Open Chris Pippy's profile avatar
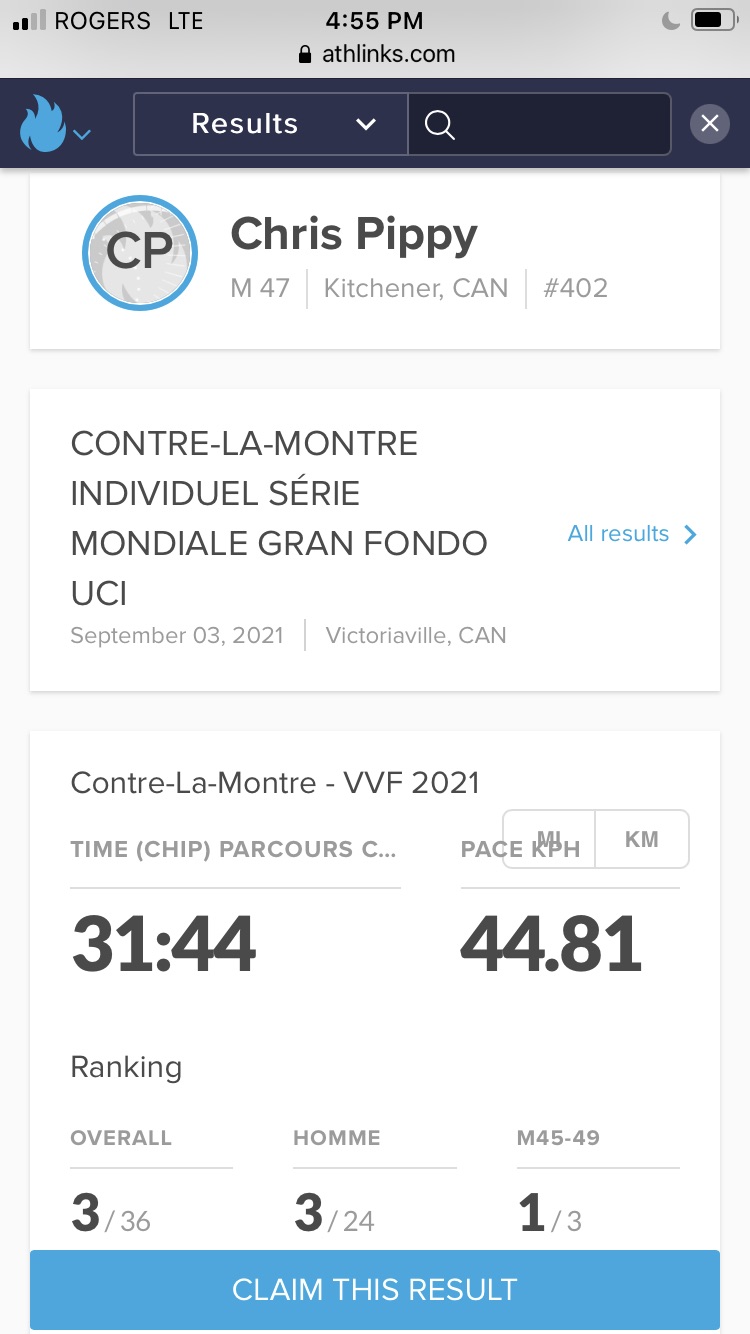Viewport: 750px width, 1334px height. (x=140, y=253)
